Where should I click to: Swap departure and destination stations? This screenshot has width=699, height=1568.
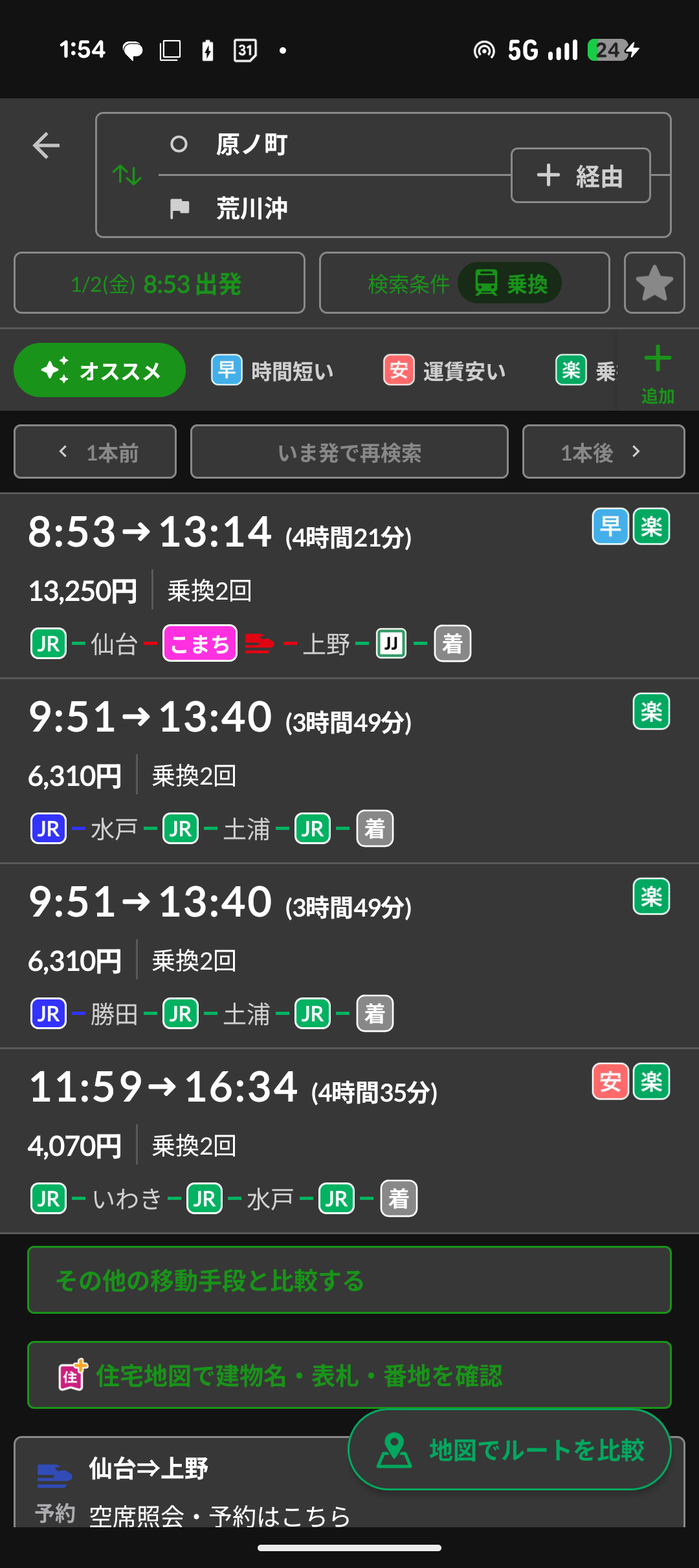click(127, 175)
